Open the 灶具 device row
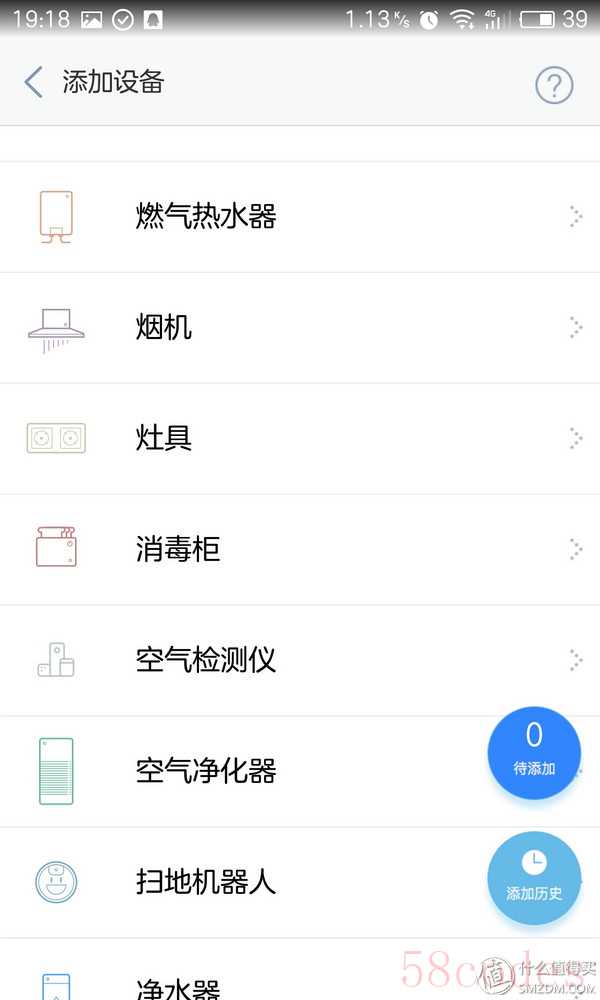 (x=164, y=438)
